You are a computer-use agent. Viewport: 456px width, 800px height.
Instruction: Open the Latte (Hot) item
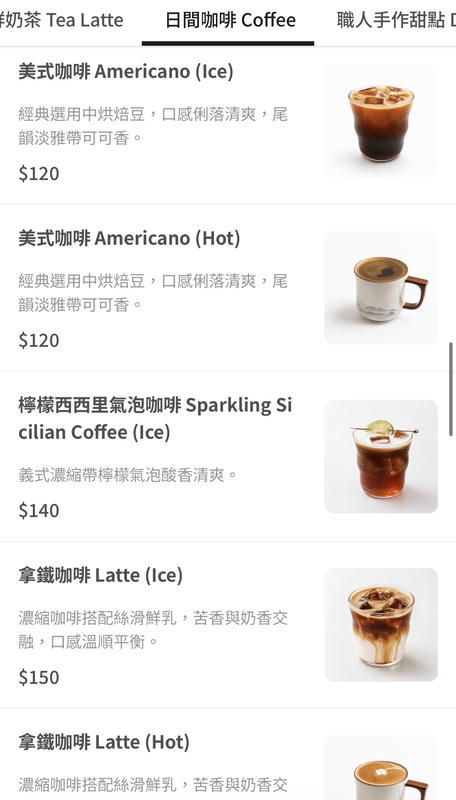[x=228, y=755]
